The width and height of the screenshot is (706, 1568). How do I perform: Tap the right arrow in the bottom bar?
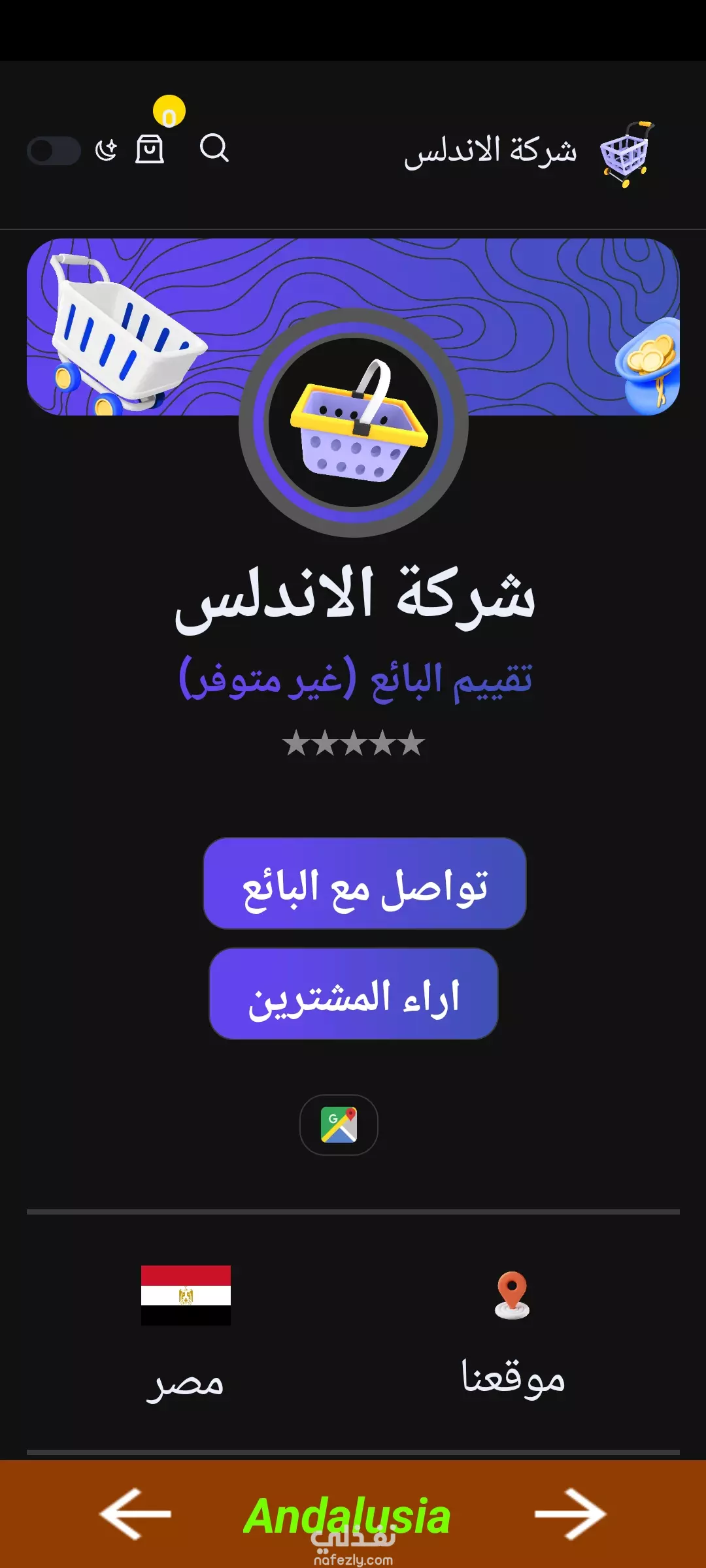point(571,1514)
